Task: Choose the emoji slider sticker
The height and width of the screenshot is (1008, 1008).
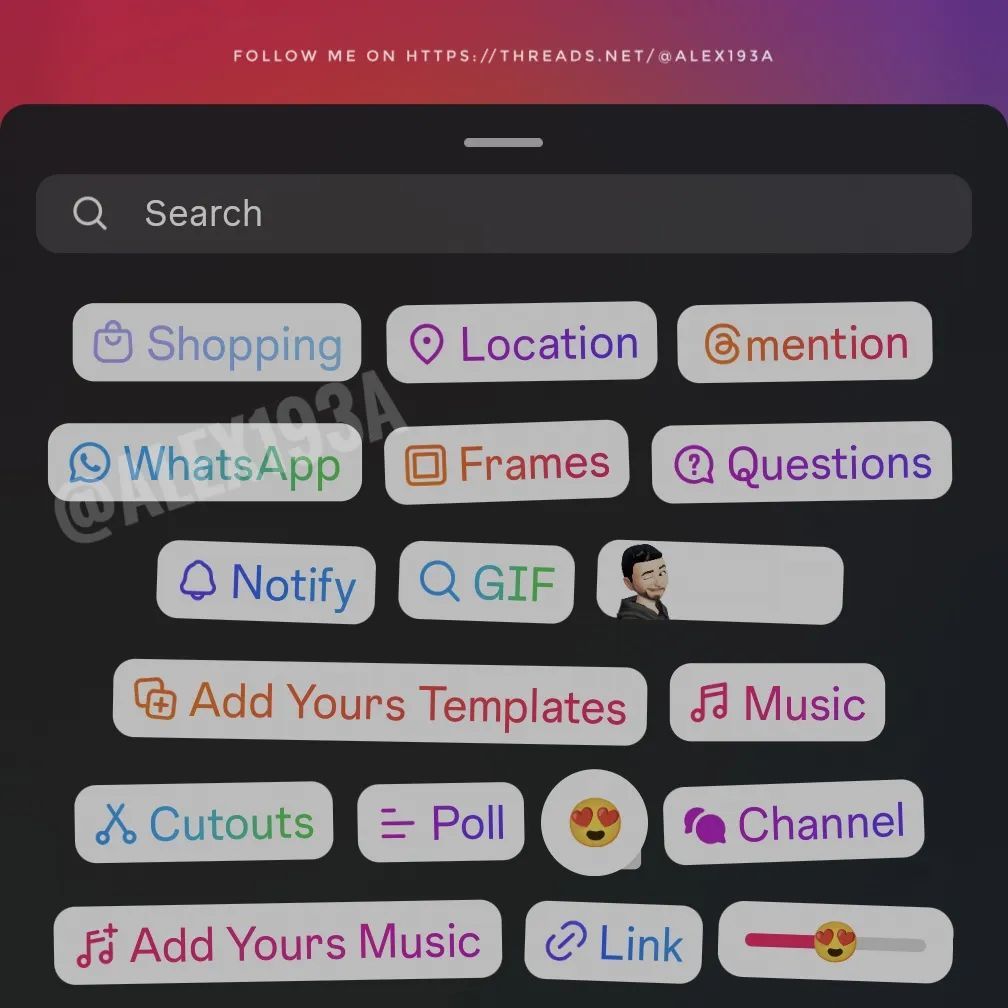Action: [835, 942]
